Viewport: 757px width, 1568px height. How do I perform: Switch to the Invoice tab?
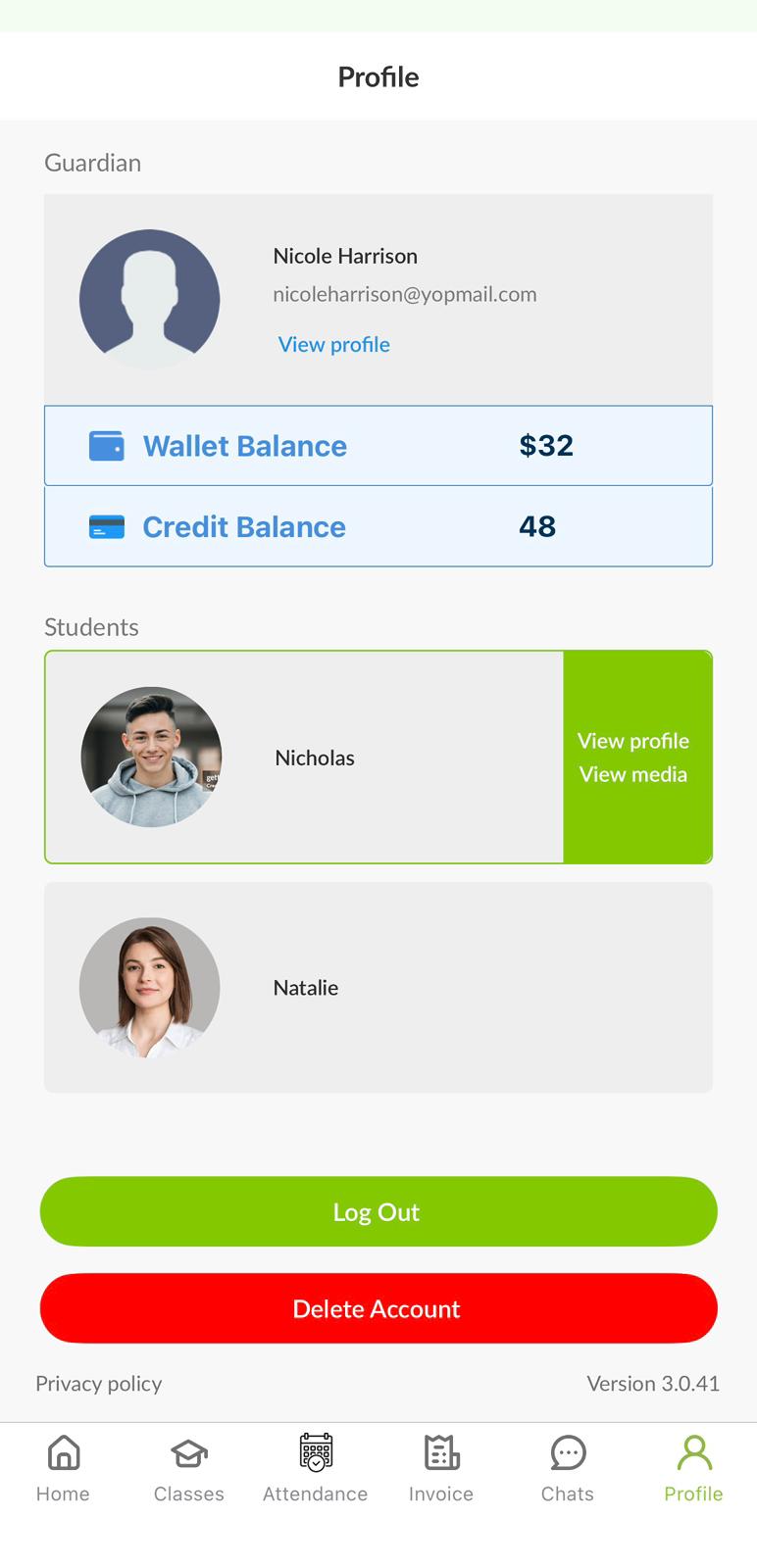pyautogui.click(x=441, y=1468)
